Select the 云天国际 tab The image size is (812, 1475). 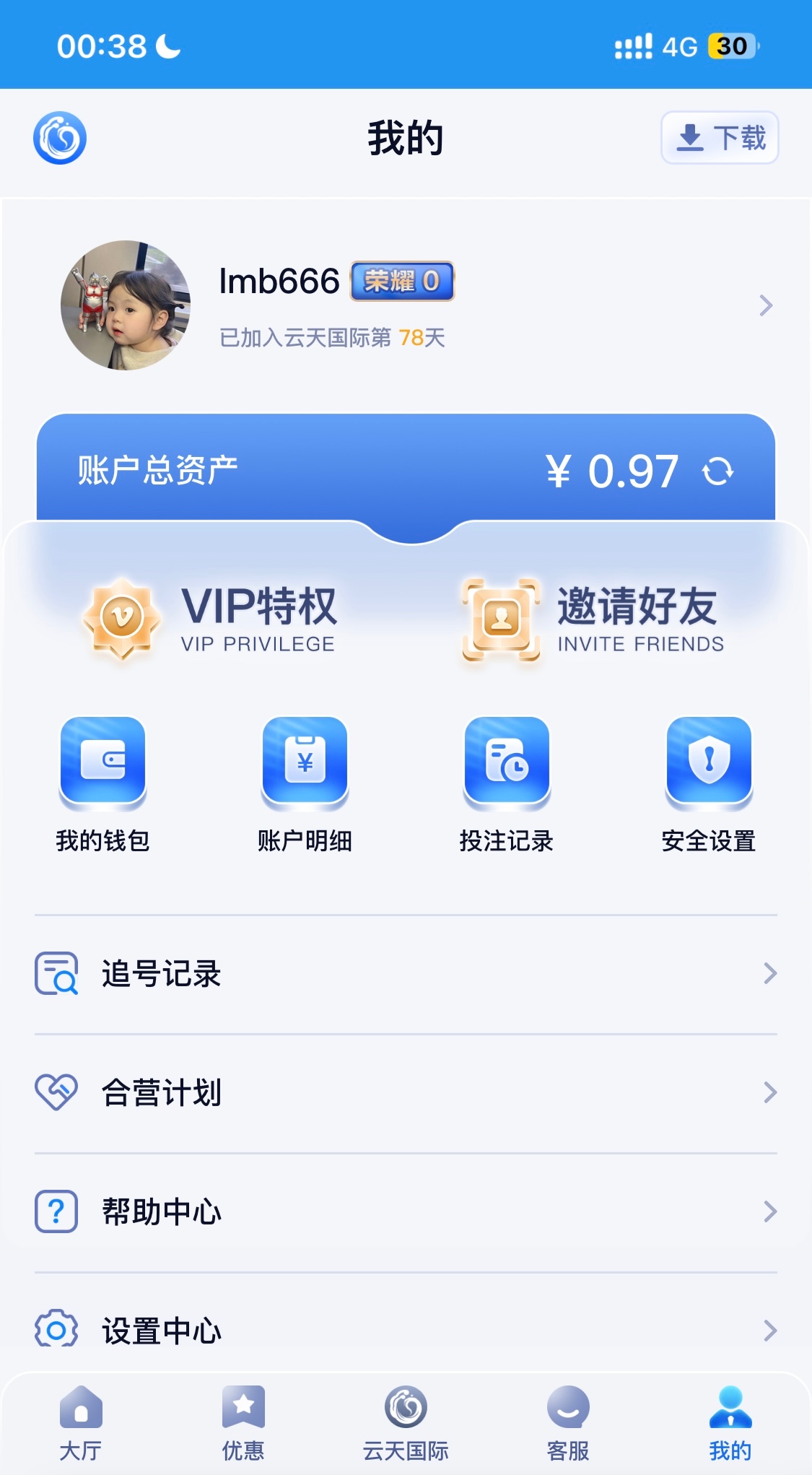pyautogui.click(x=406, y=1423)
